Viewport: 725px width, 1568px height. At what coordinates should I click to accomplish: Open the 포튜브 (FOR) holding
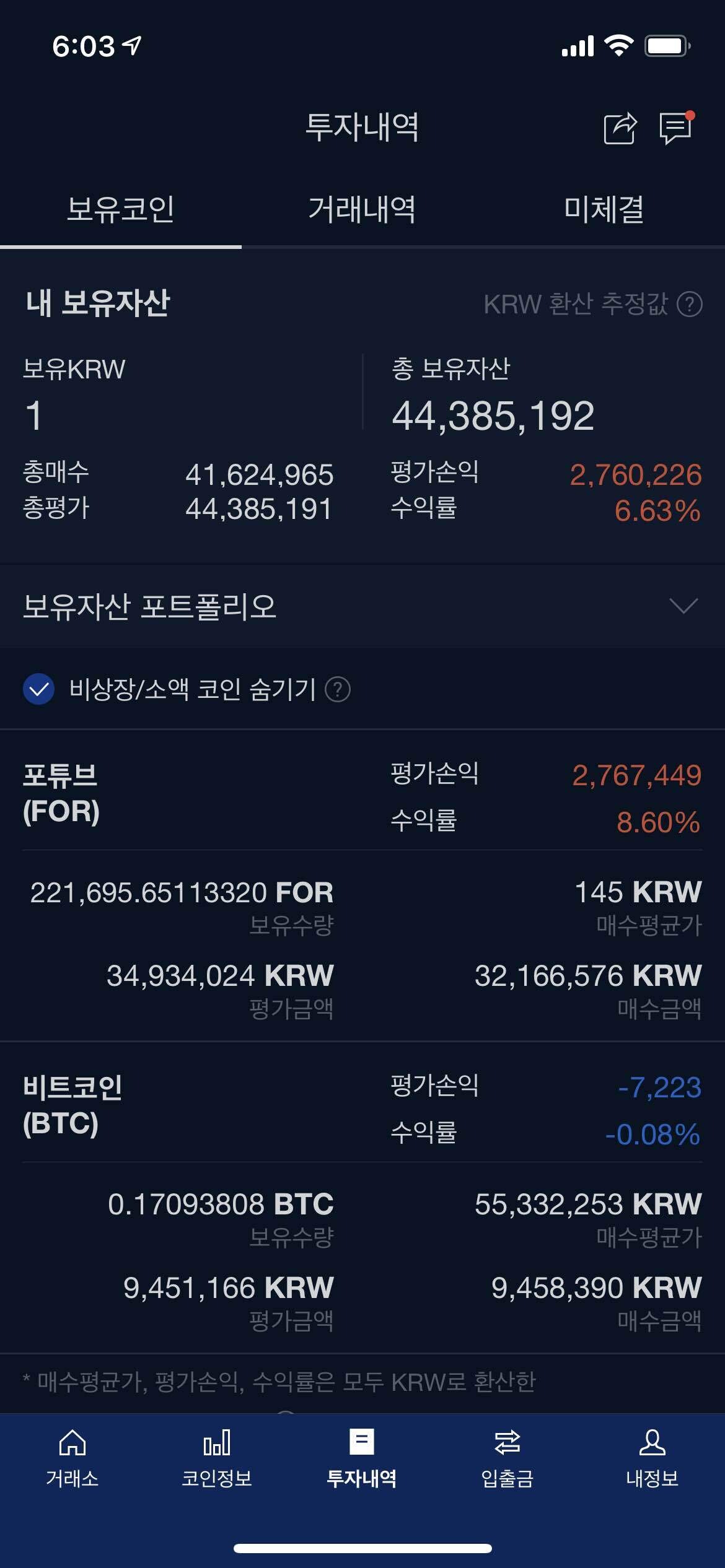[x=61, y=793]
